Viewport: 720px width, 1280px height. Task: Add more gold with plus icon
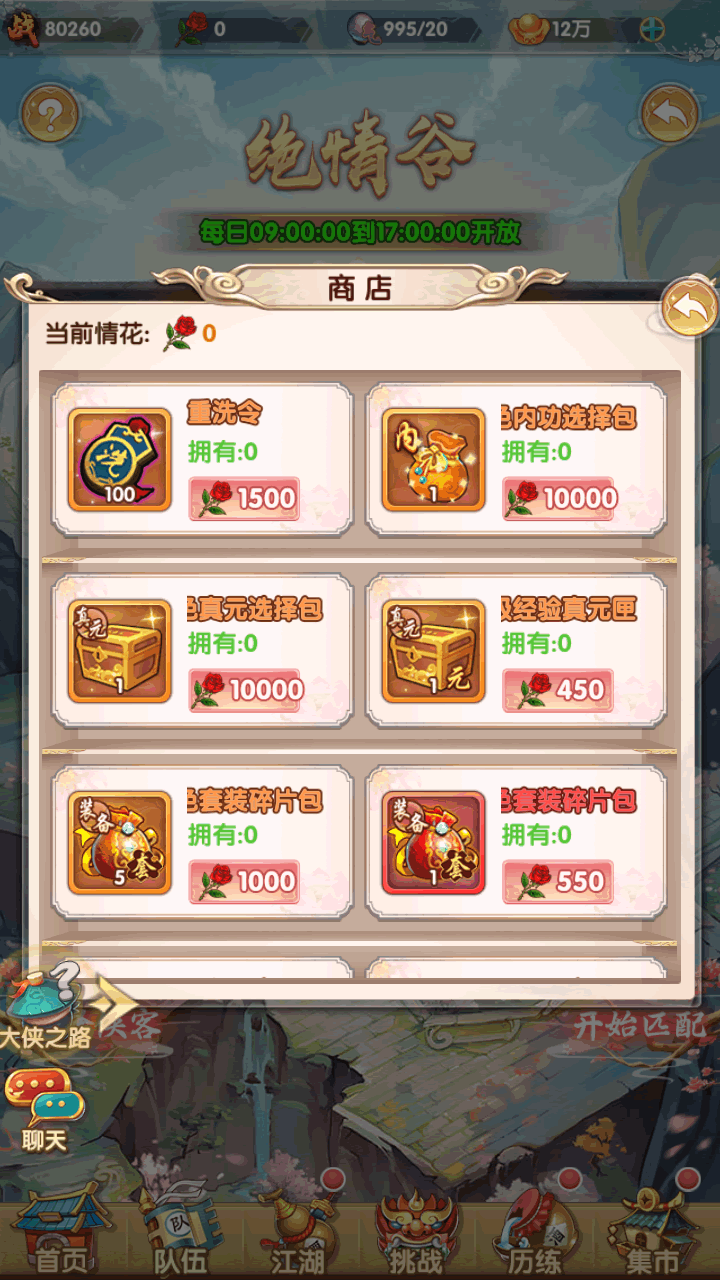[653, 28]
